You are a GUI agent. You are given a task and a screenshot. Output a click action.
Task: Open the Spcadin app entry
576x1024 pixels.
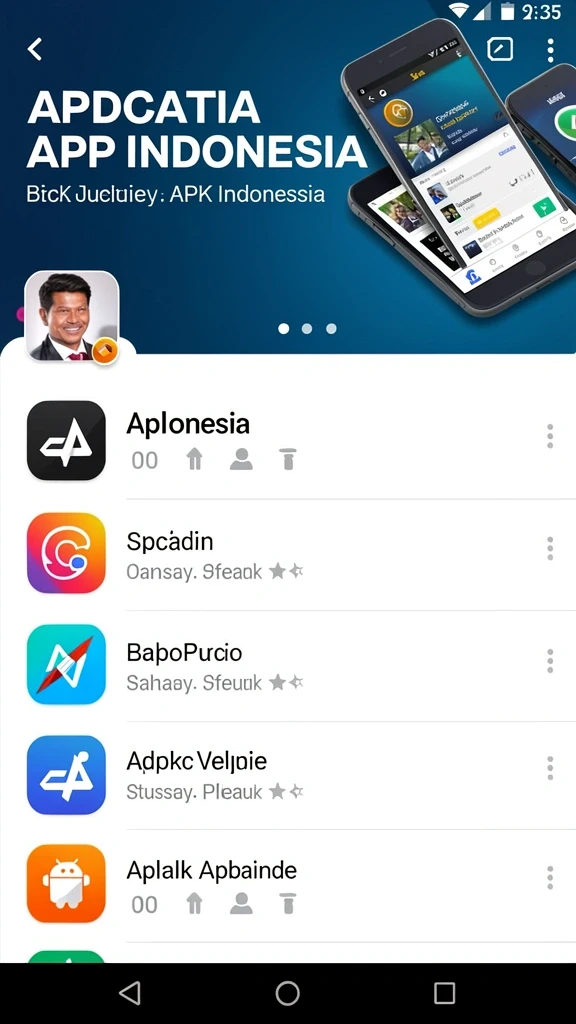pos(288,554)
